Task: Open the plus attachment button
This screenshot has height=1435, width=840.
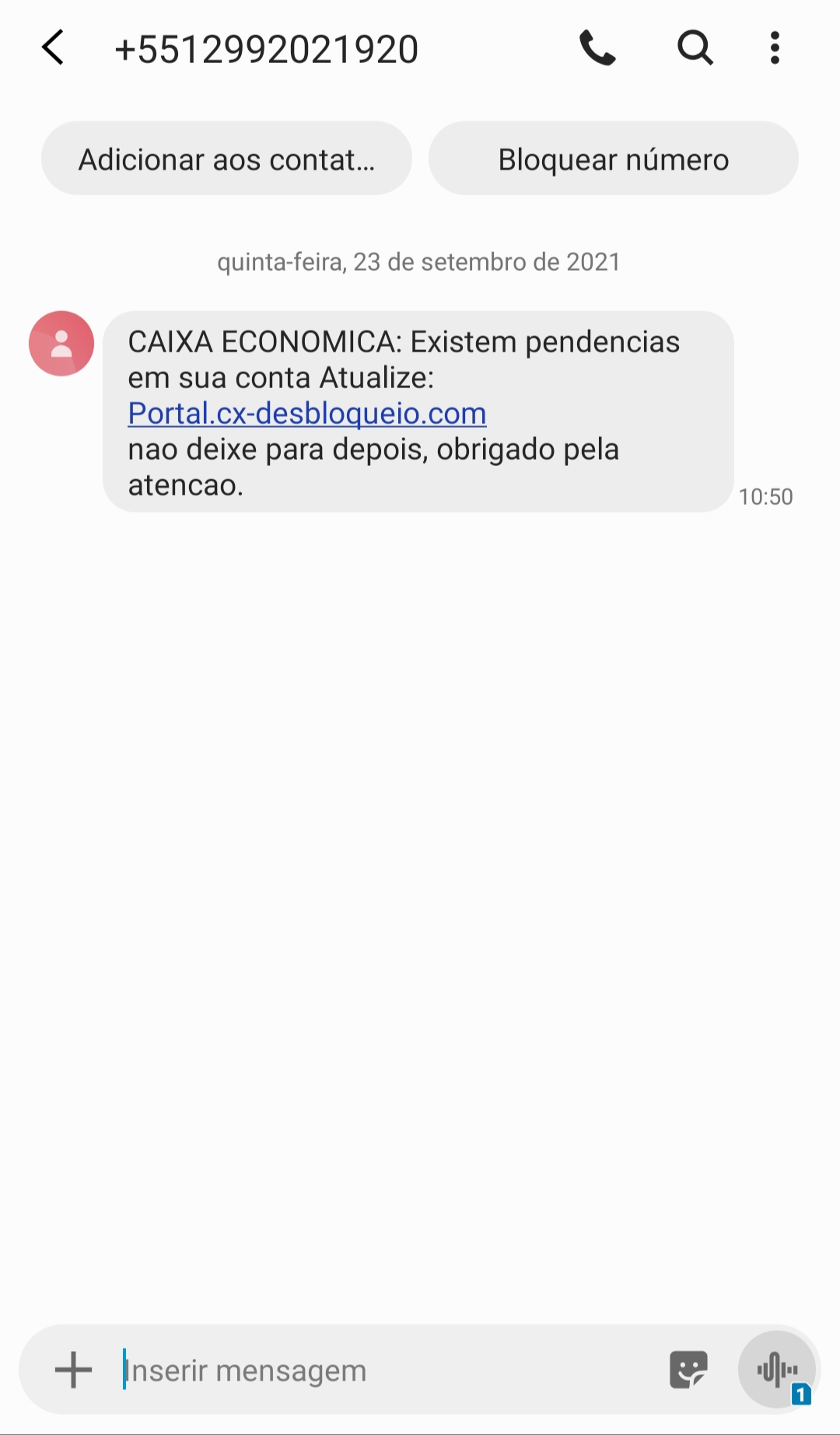Action: pyautogui.click(x=74, y=1370)
